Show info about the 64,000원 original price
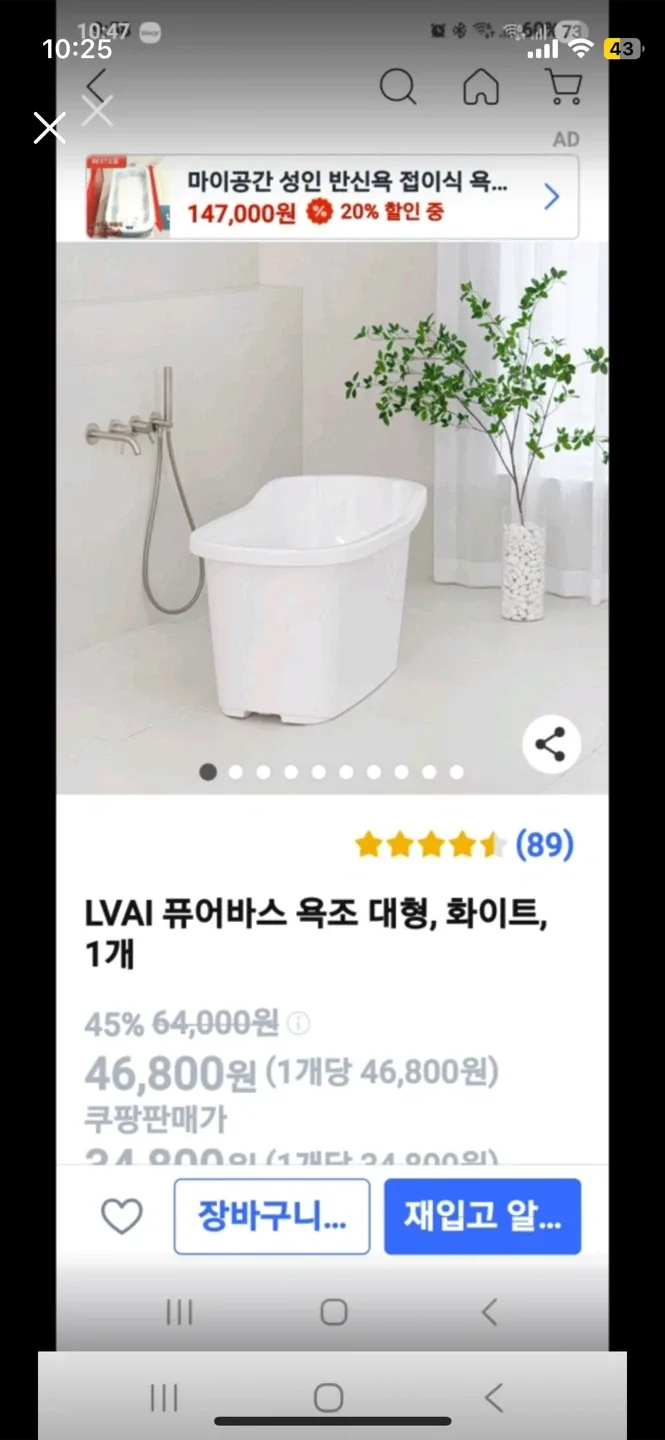 coord(298,1023)
